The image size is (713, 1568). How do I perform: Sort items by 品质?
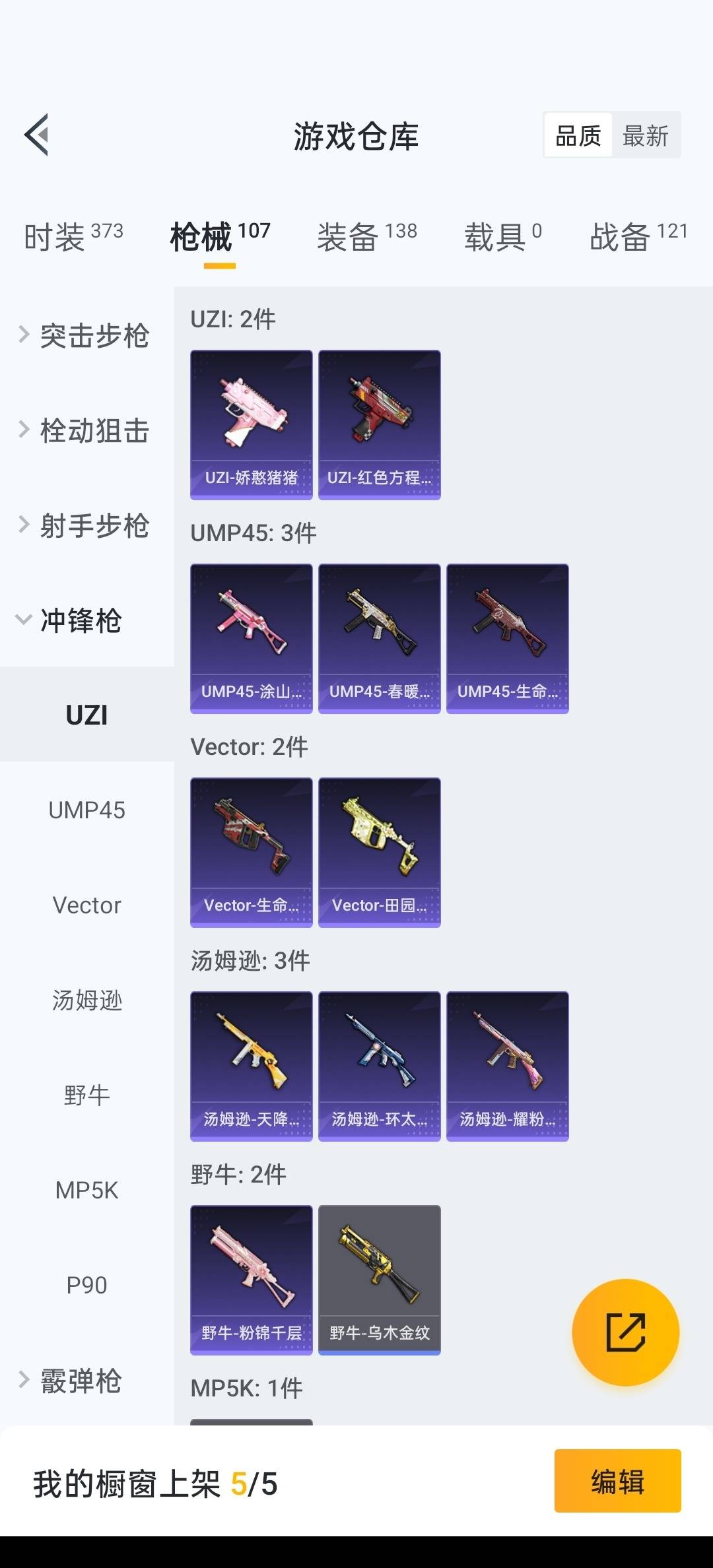[x=578, y=136]
